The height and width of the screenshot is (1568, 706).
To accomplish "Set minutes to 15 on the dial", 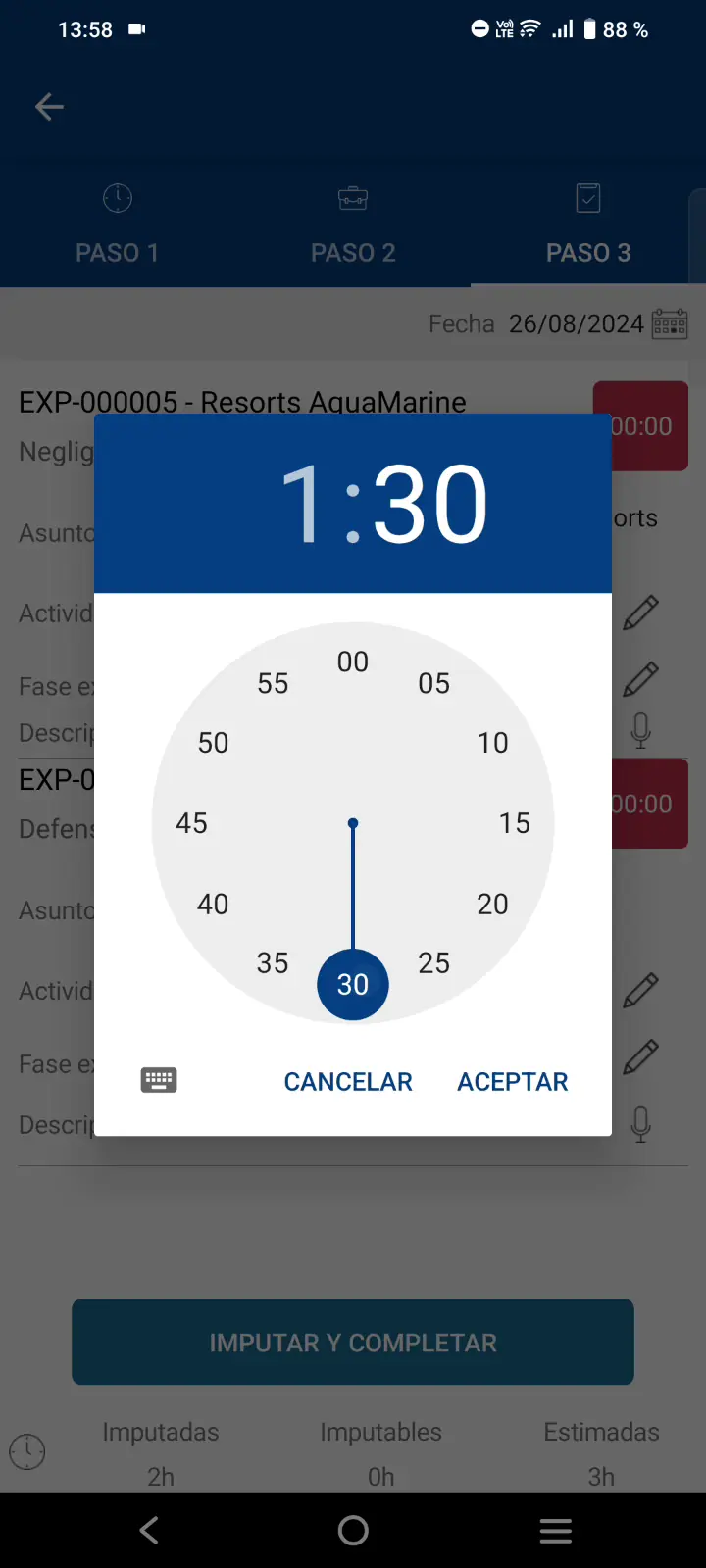I will pos(514,823).
